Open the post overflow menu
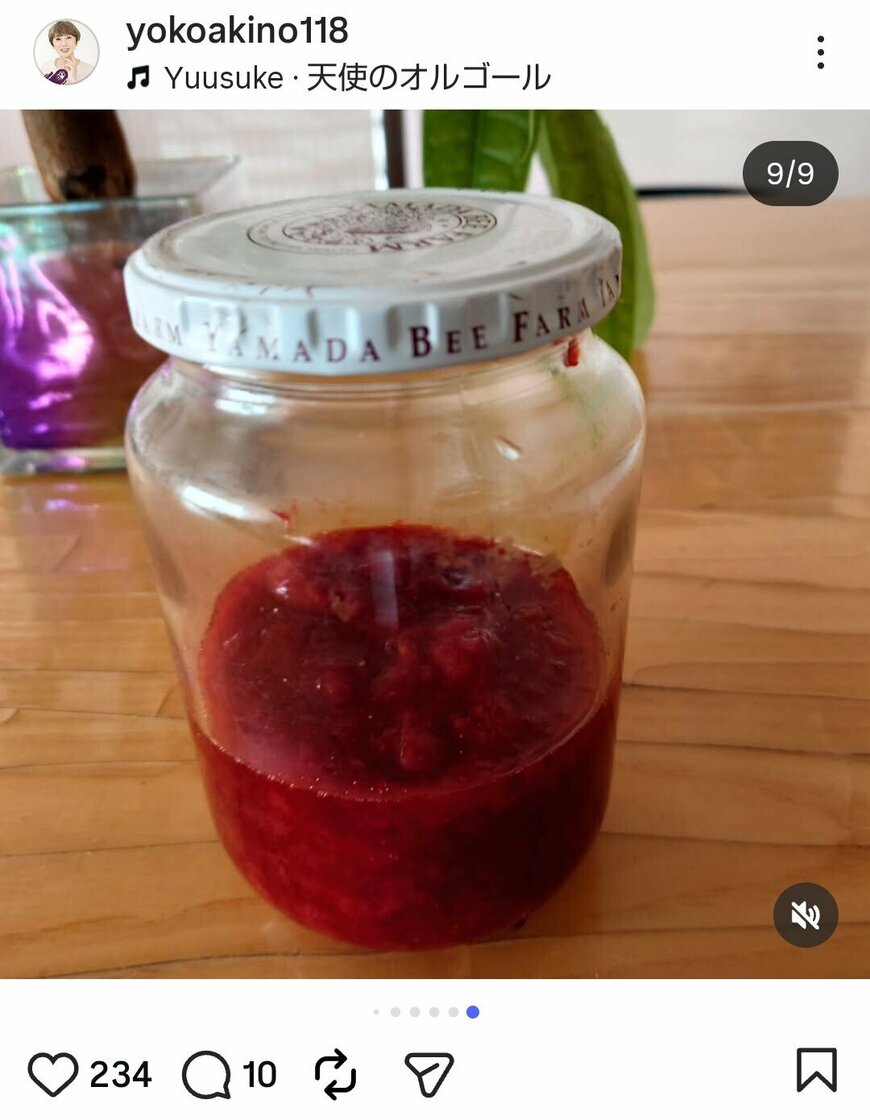 click(820, 52)
